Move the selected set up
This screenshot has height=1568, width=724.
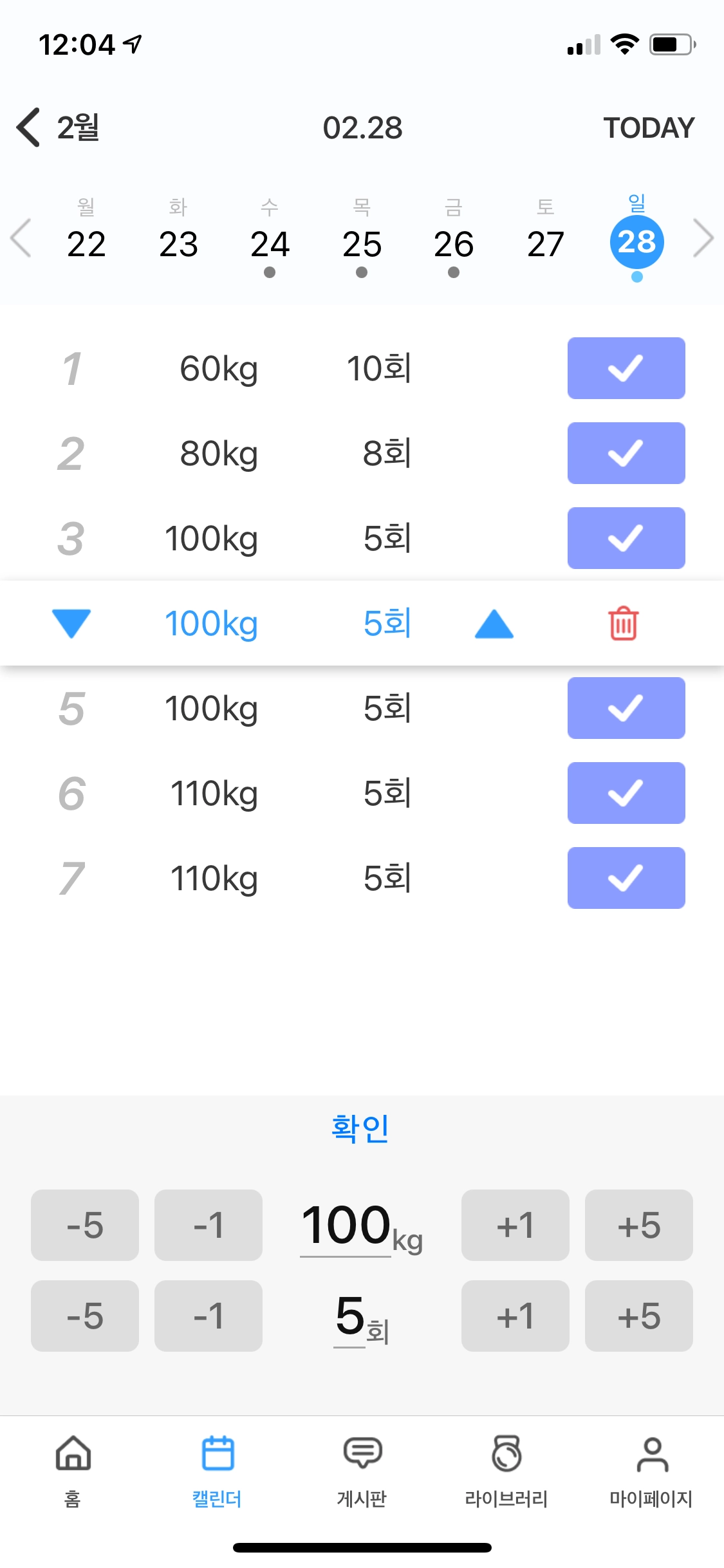point(494,623)
